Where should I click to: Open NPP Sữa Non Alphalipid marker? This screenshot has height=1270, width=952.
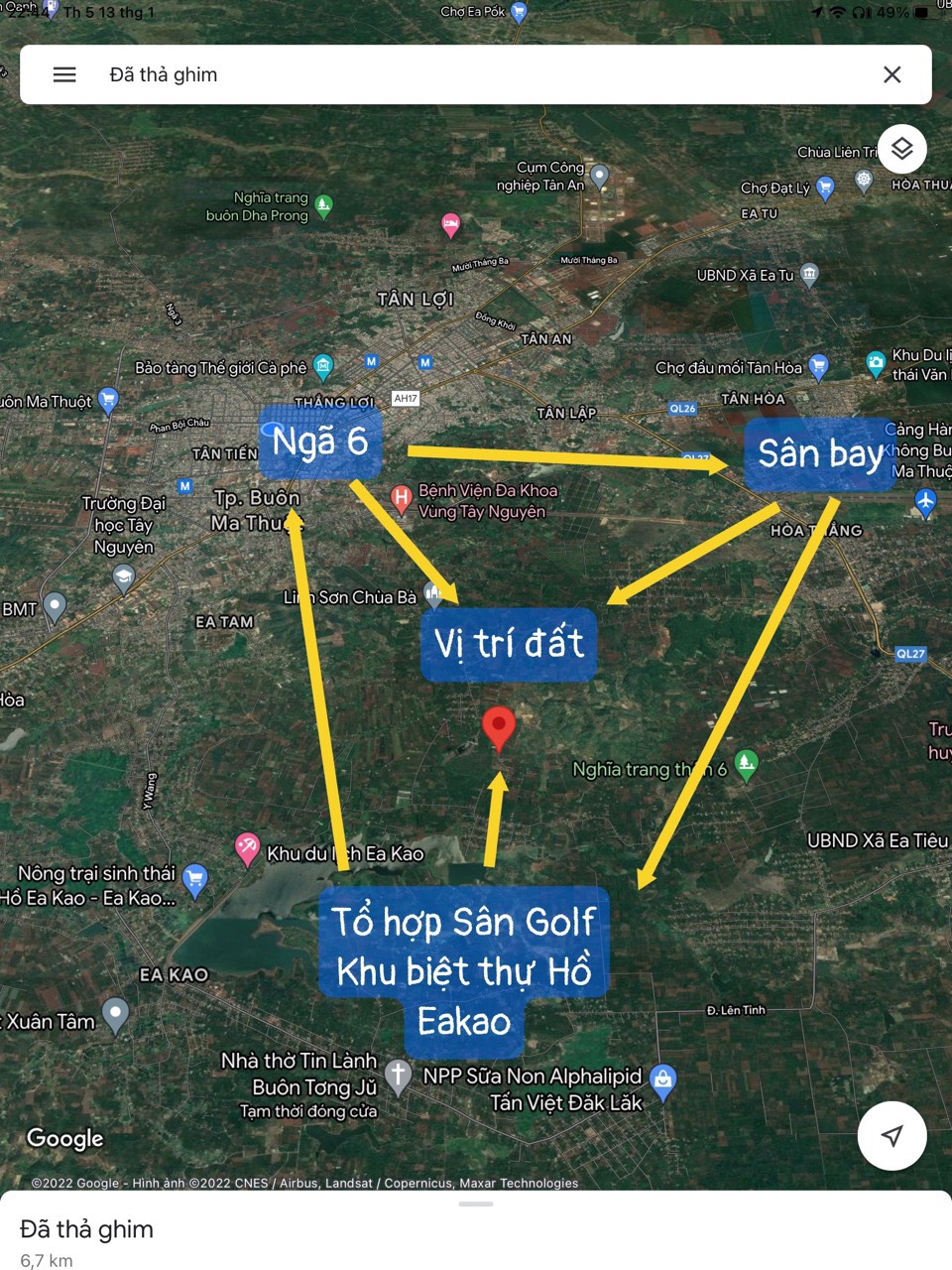(663, 1079)
